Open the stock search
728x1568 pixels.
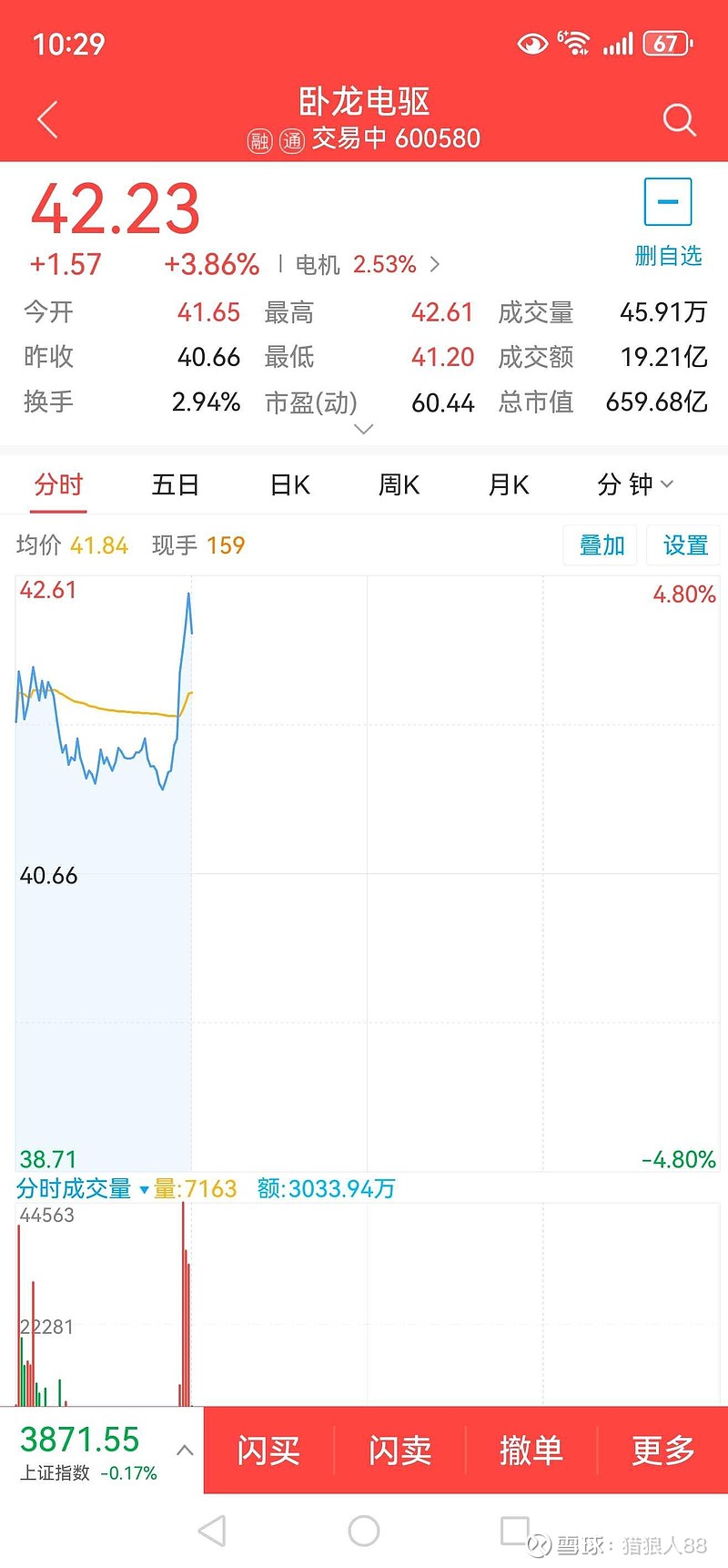coord(679,119)
